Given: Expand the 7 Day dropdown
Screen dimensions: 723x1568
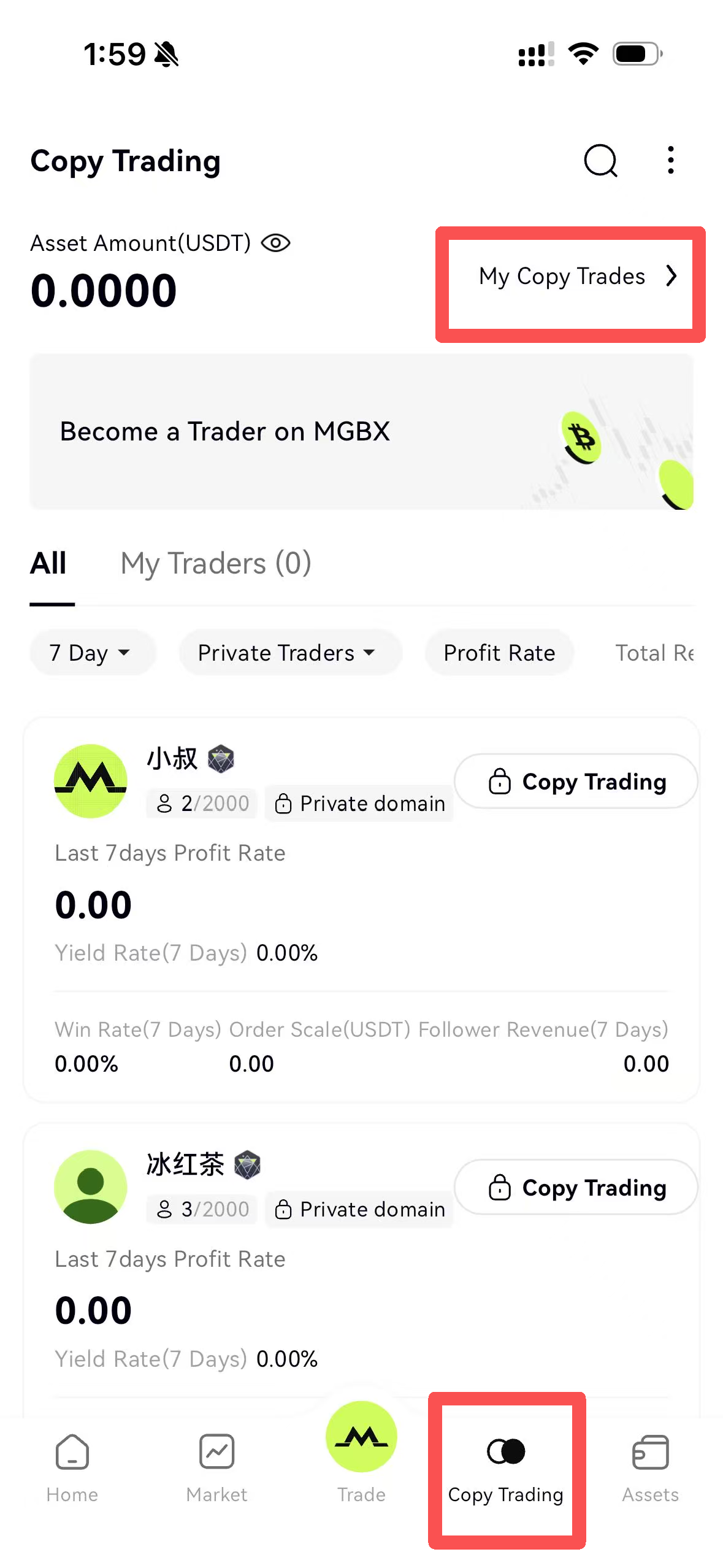Looking at the screenshot, I should [x=93, y=653].
